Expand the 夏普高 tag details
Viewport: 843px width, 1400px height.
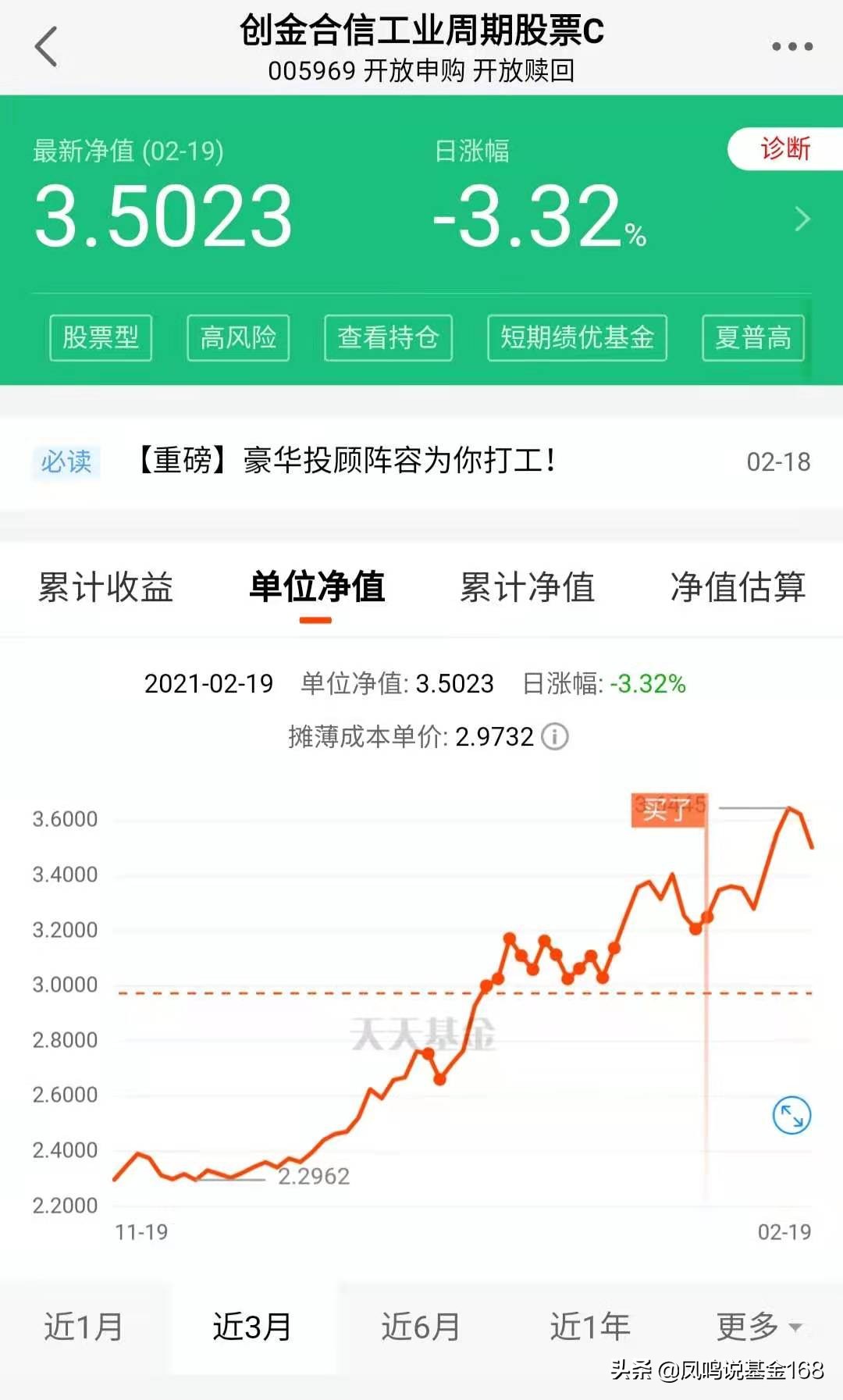tap(752, 337)
